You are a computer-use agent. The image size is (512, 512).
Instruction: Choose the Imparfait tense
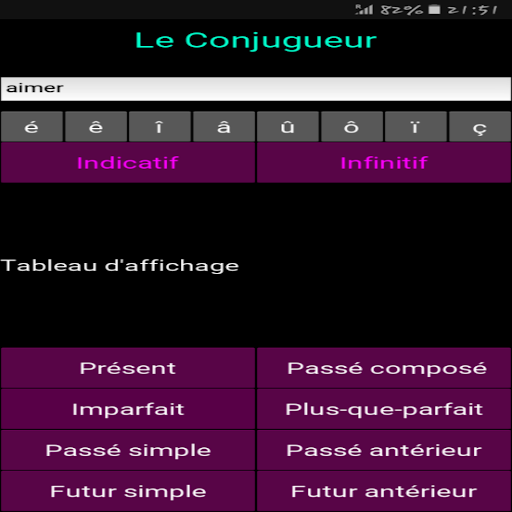tap(128, 409)
